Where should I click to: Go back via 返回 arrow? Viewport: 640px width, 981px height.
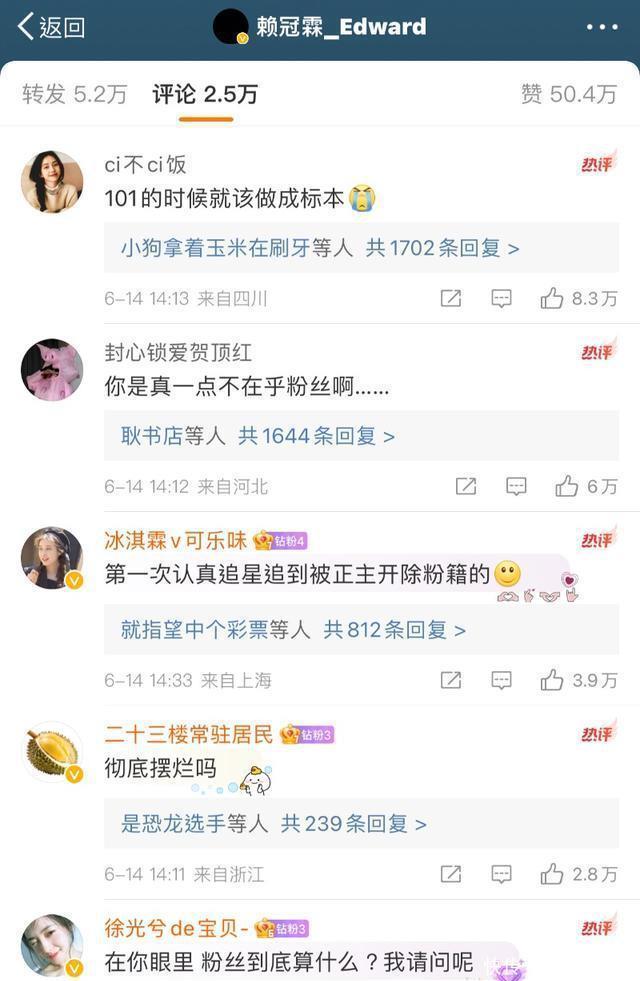click(50, 27)
